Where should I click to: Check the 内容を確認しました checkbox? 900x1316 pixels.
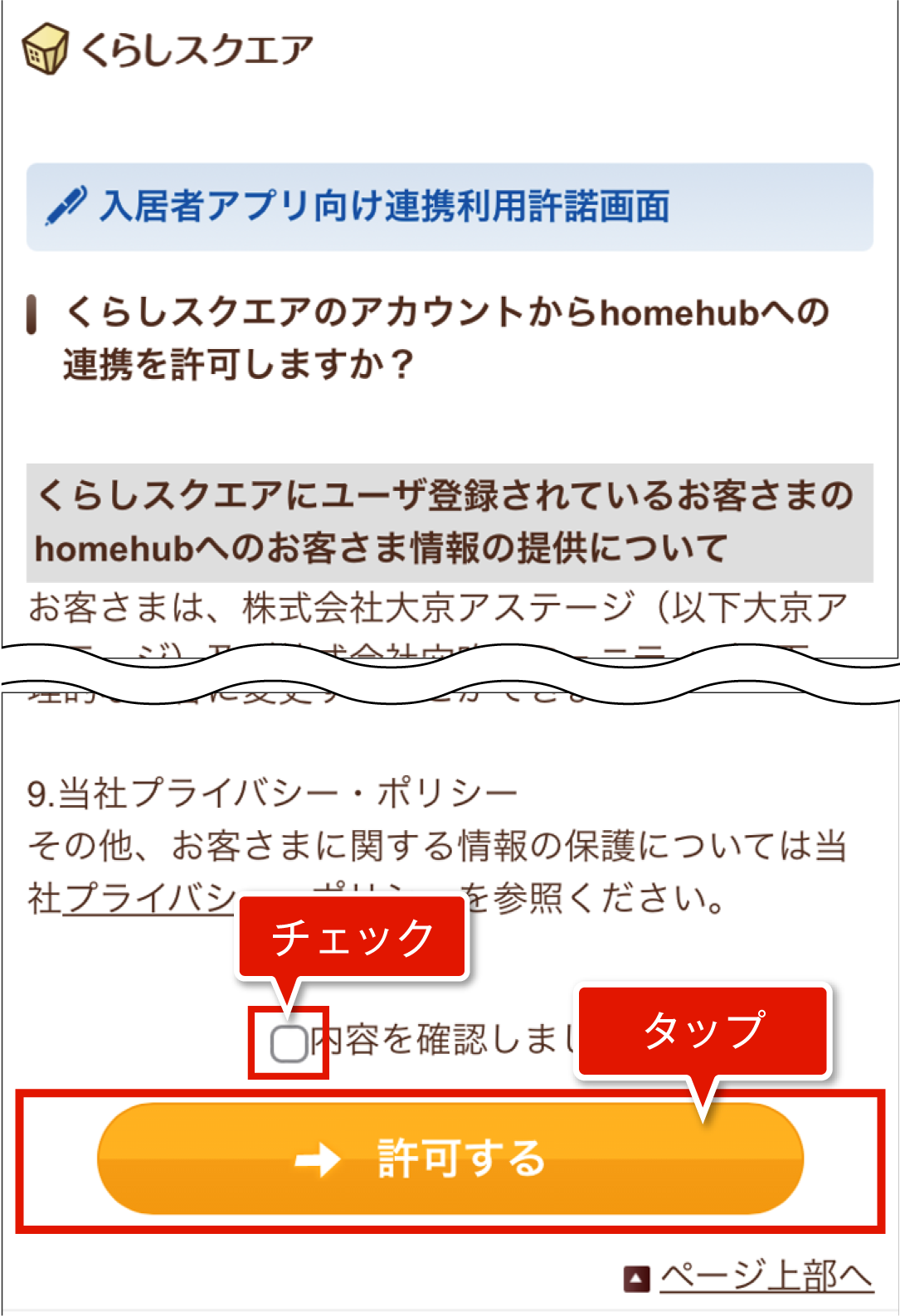[289, 1043]
